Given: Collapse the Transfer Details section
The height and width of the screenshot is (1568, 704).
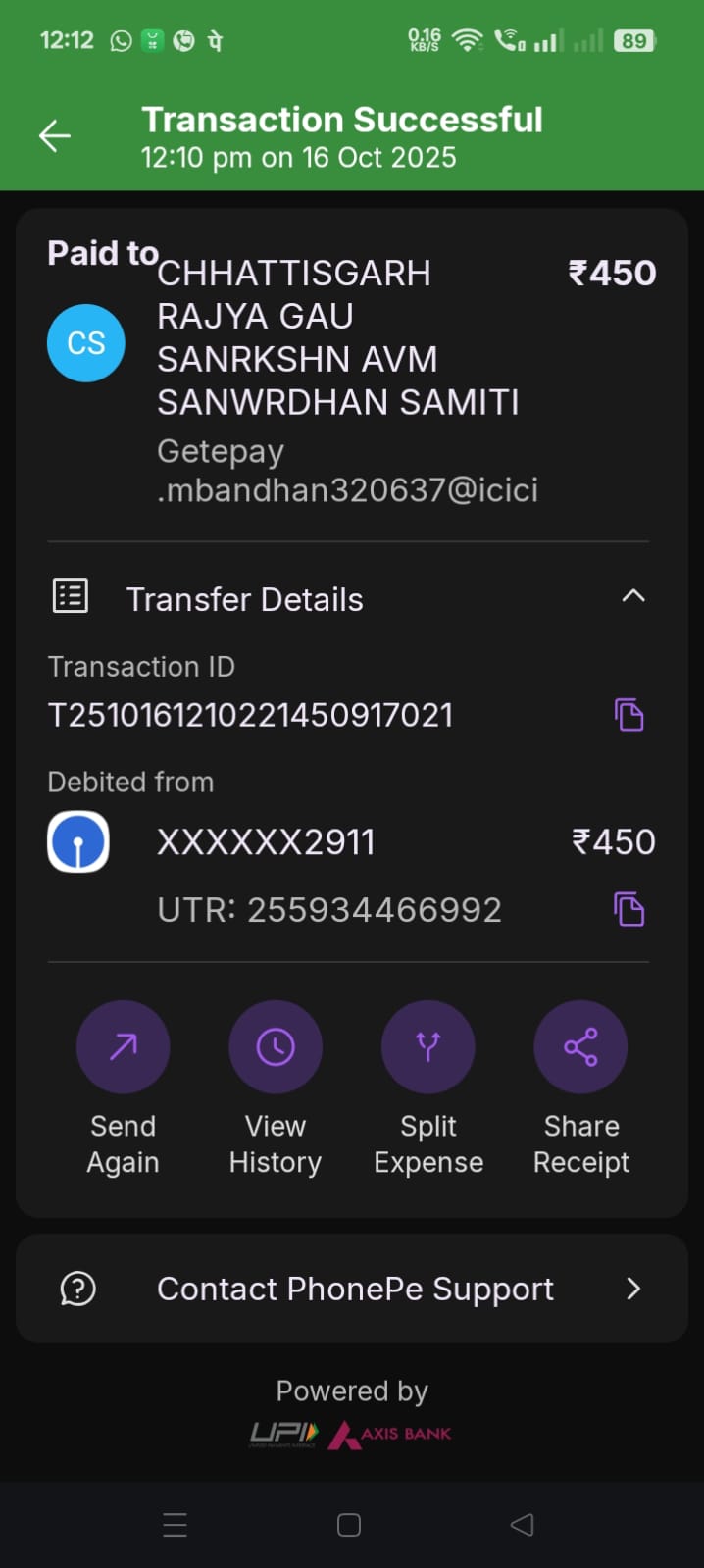Looking at the screenshot, I should coord(633,596).
